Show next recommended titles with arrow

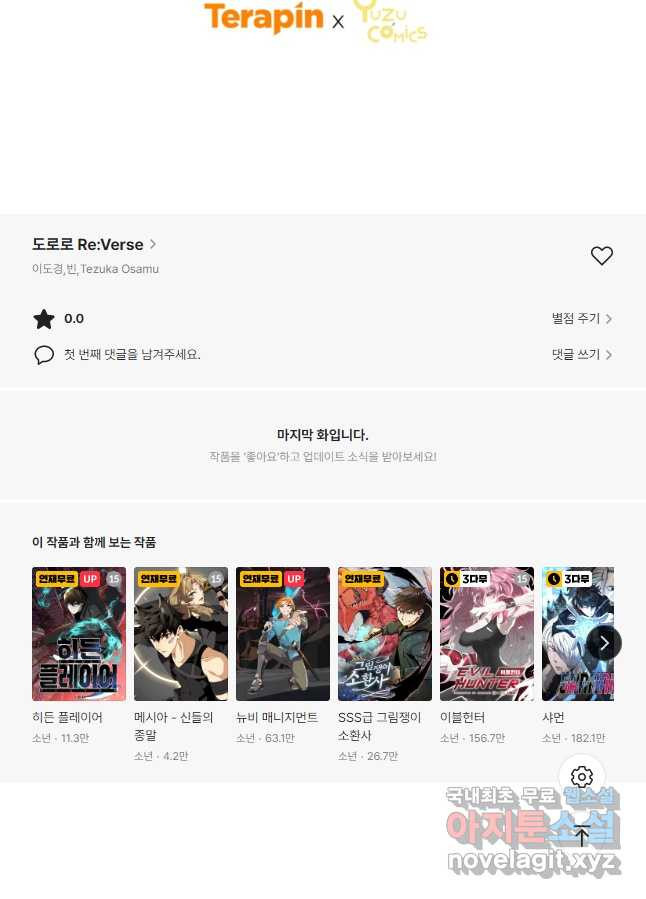pyautogui.click(x=604, y=643)
